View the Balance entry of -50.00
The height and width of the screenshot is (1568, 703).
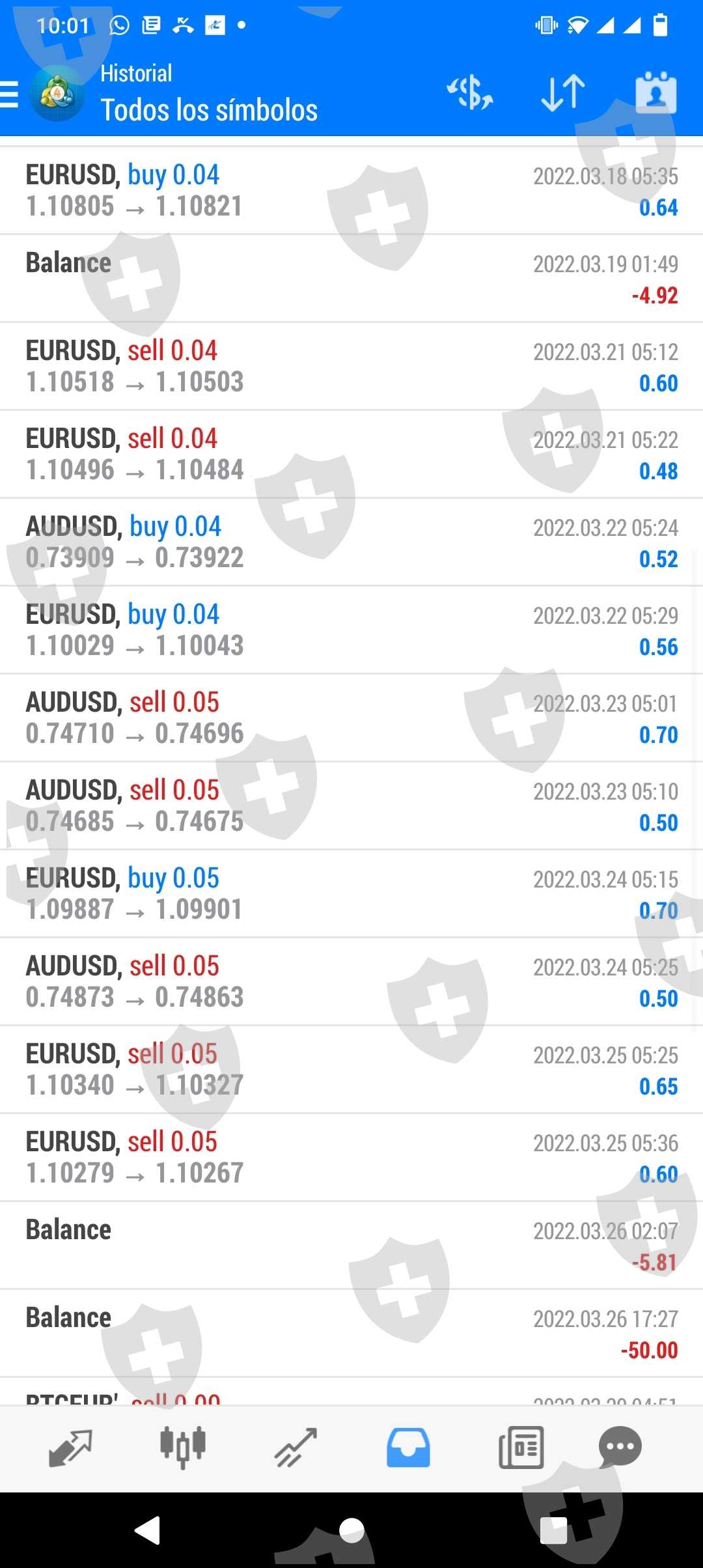(x=351, y=1333)
